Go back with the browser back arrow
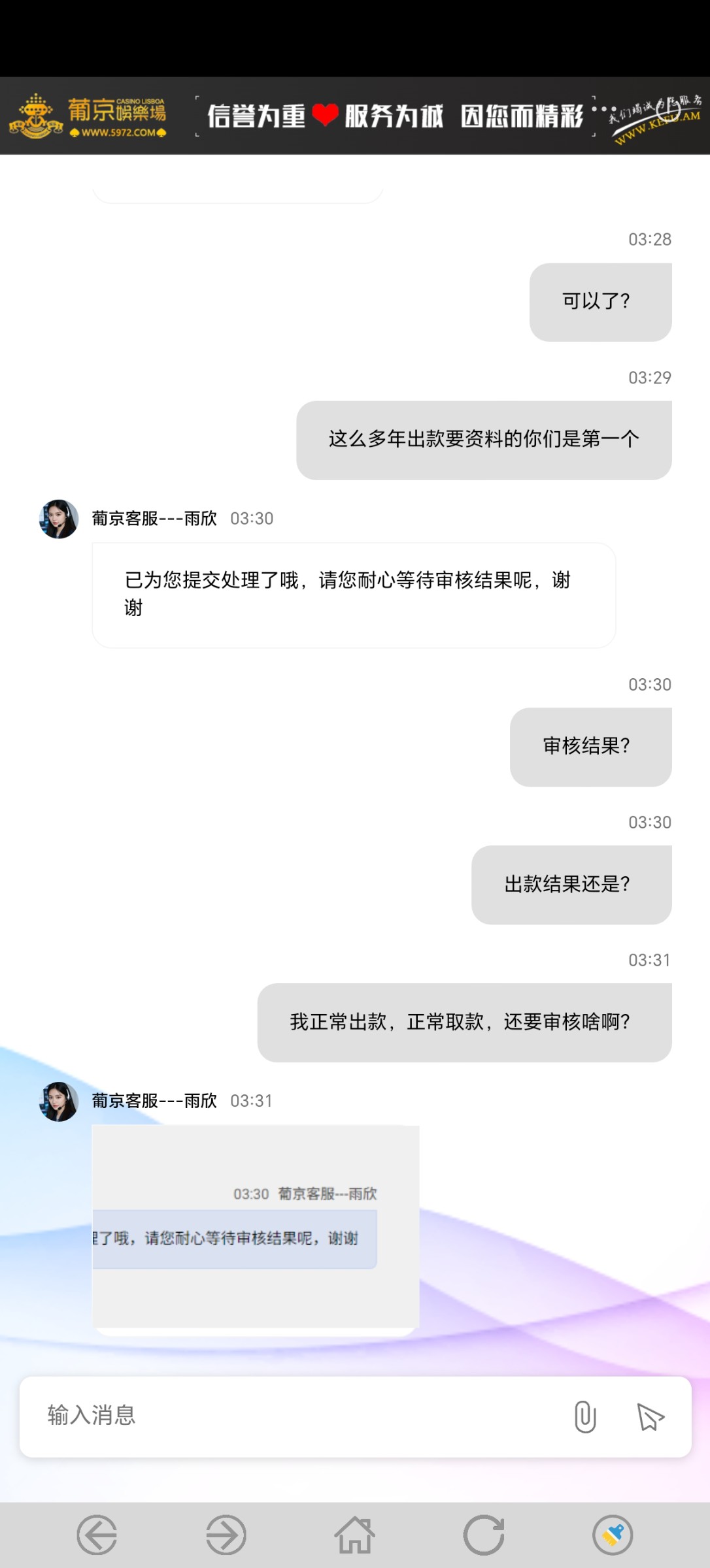 97,1535
